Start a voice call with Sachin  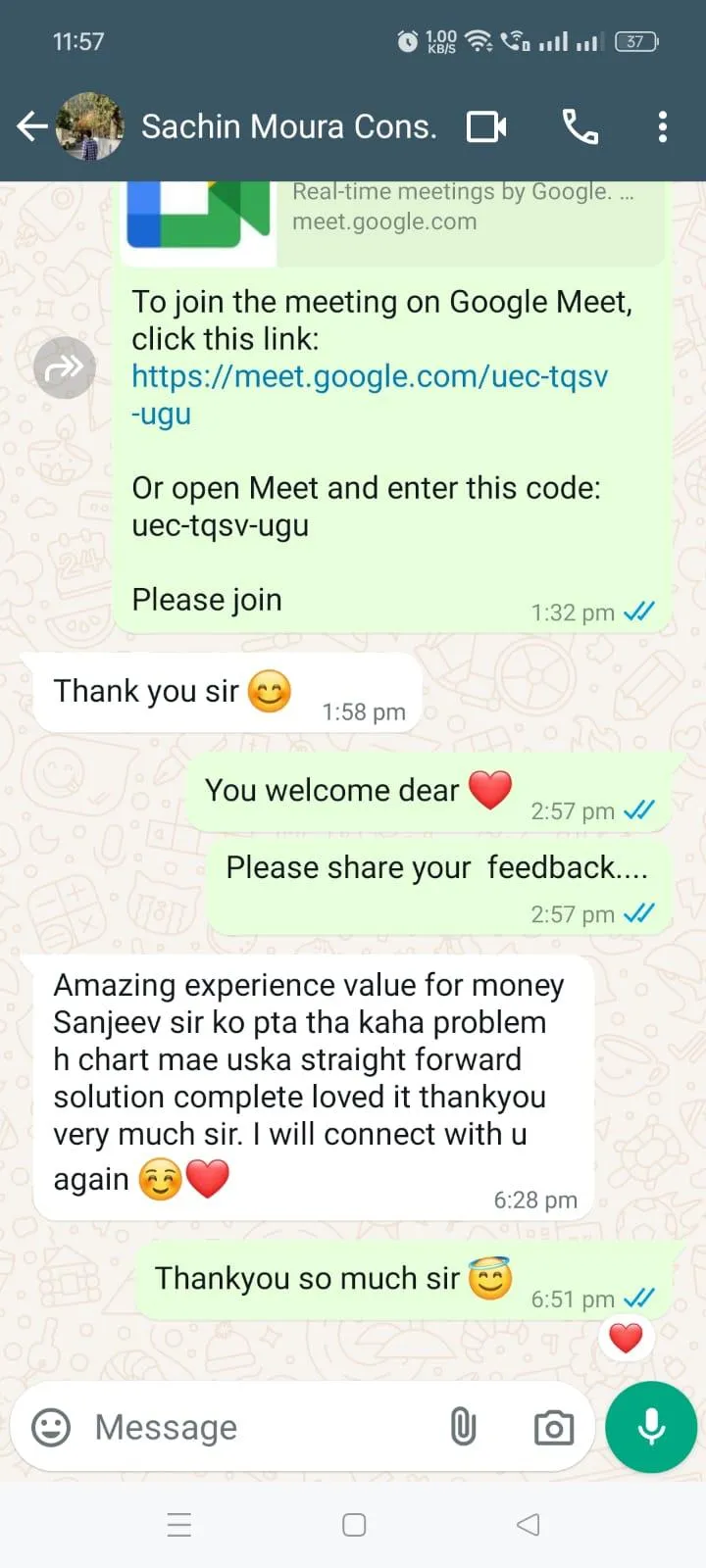[x=580, y=126]
